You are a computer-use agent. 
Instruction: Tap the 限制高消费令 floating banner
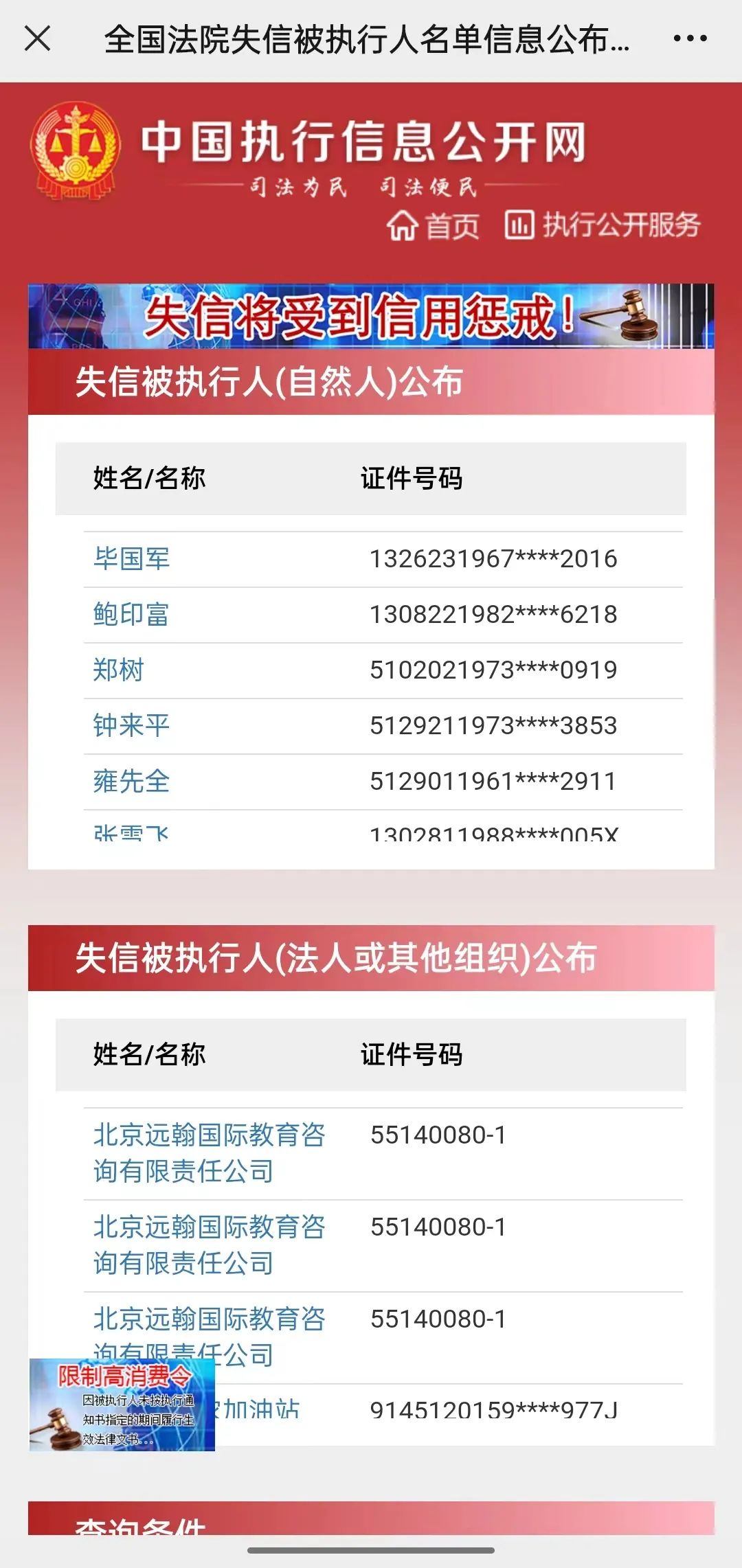(122, 1405)
